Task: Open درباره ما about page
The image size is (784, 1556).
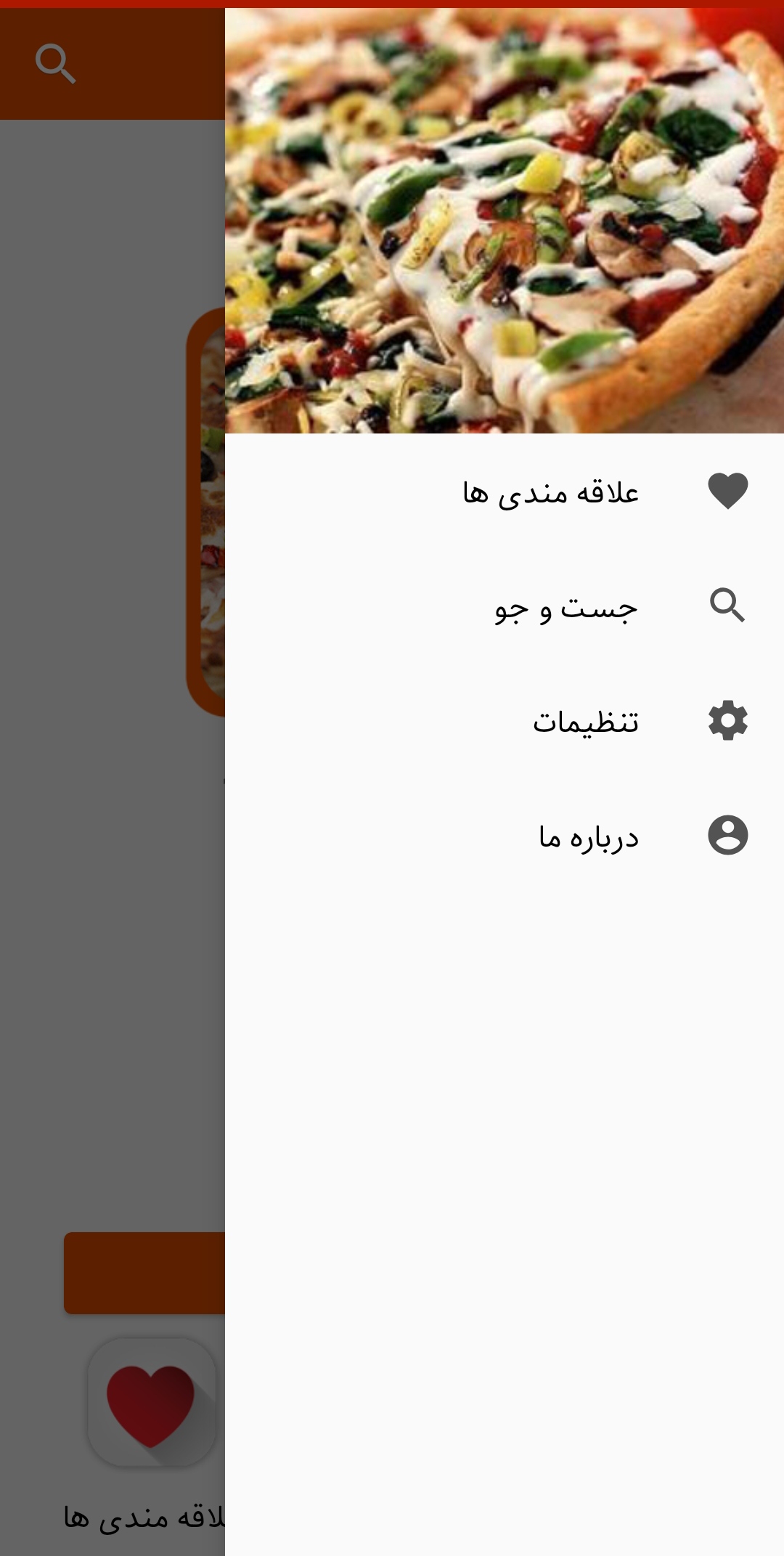Action: click(x=588, y=836)
